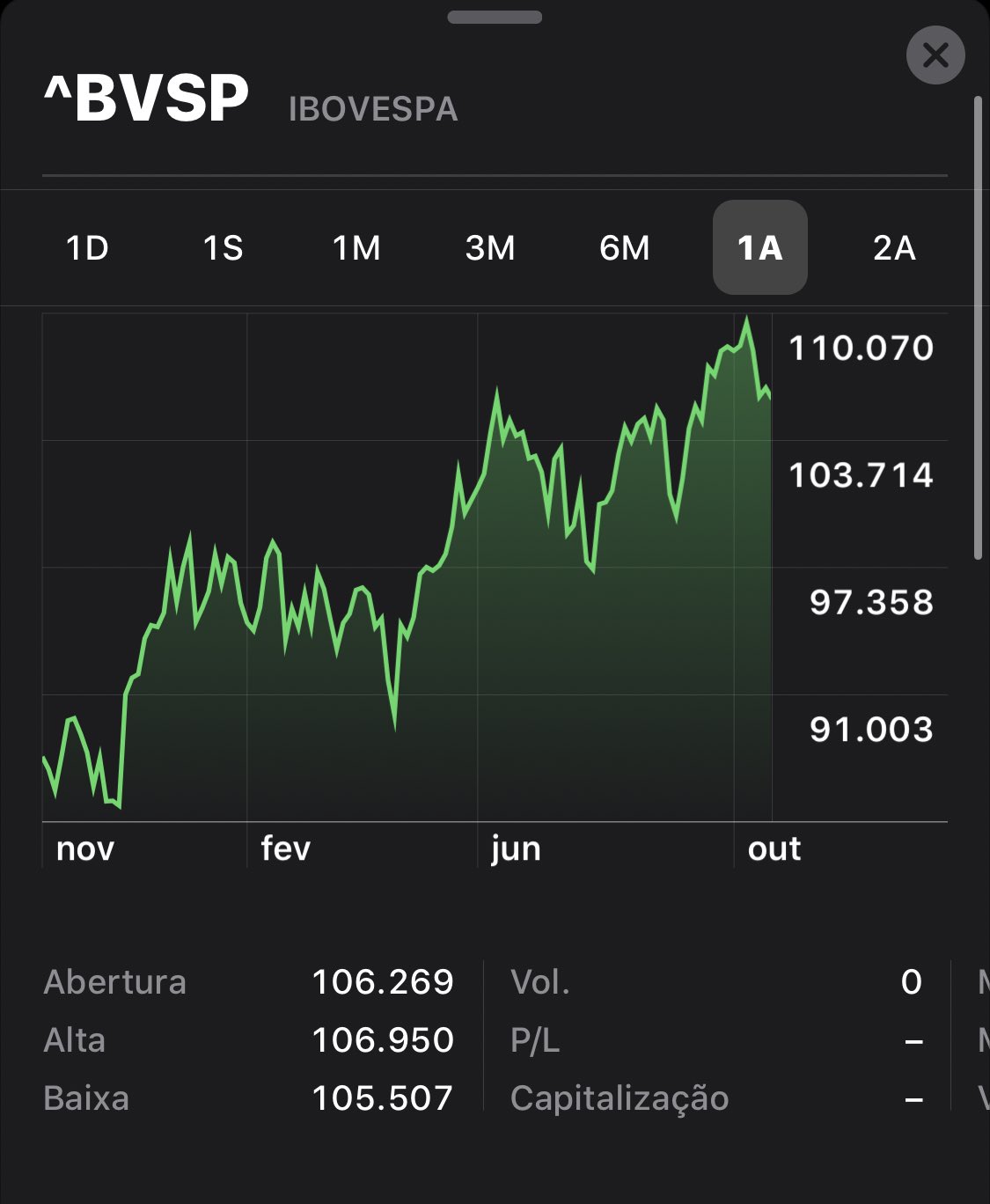Select the 1S time range
The width and height of the screenshot is (990, 1204).
point(223,248)
